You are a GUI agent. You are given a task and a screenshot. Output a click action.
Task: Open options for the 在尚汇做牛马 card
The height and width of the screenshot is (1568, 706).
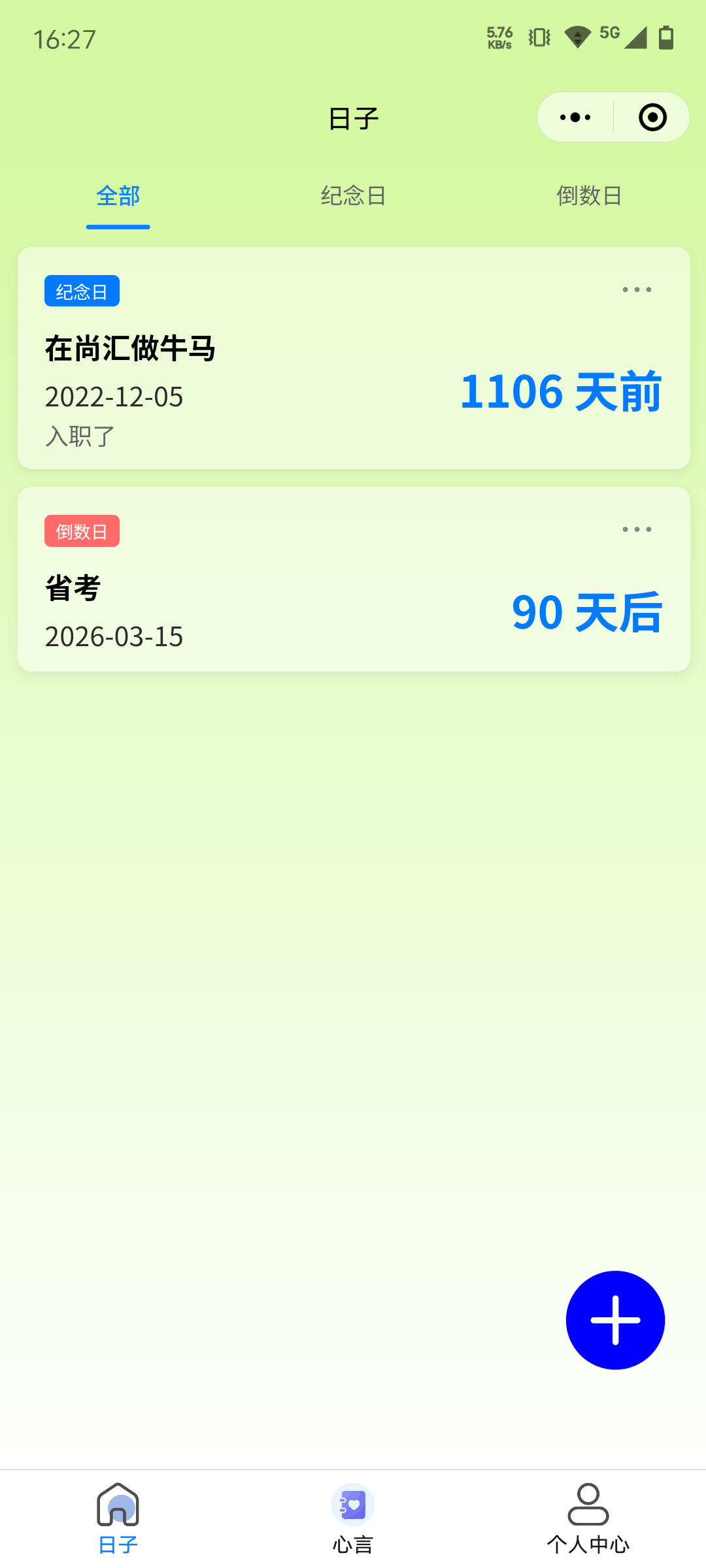637,289
